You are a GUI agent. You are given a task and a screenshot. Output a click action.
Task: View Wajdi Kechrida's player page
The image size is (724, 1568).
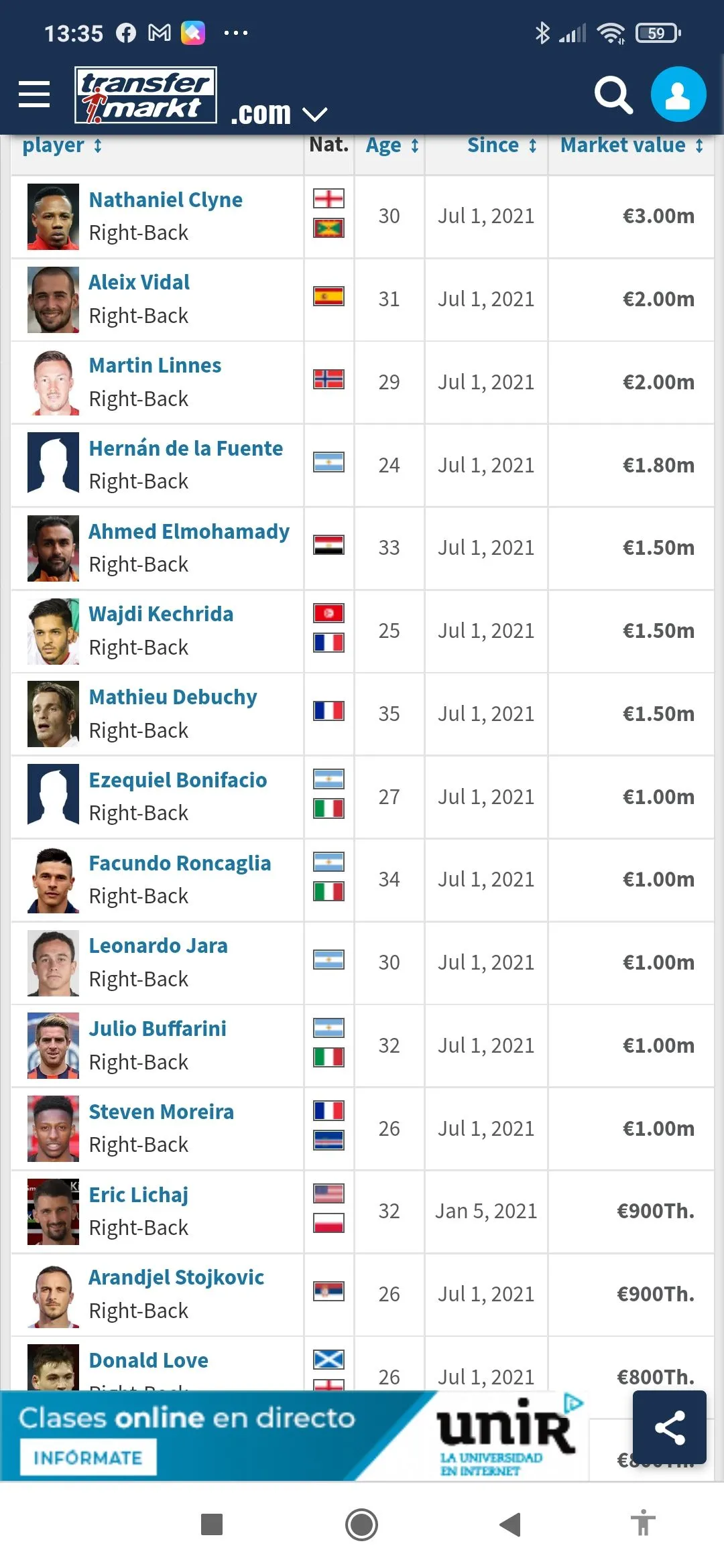coord(161,614)
